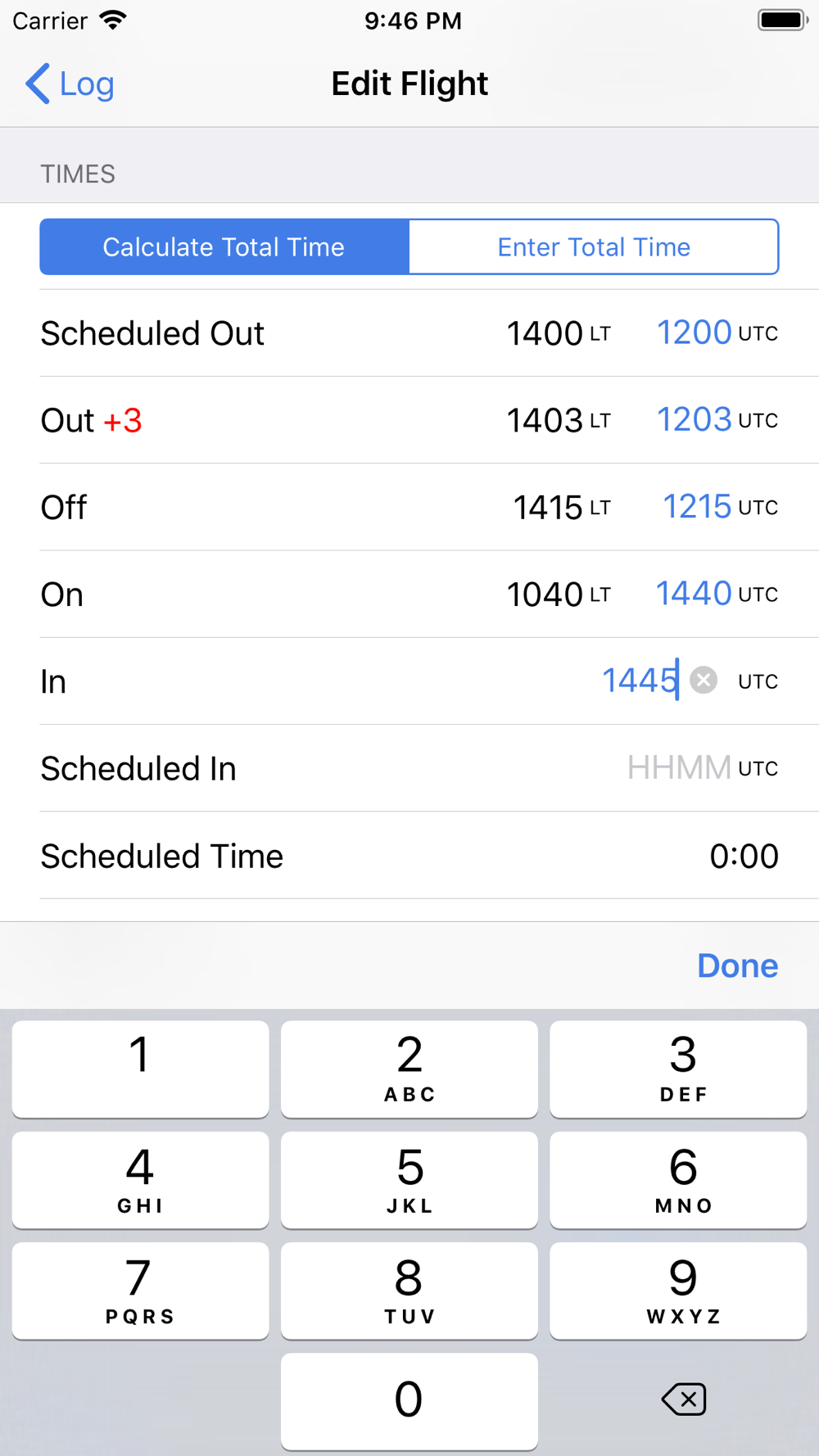819x1456 pixels.
Task: Switch to Enter Total Time
Action: pyautogui.click(x=594, y=246)
